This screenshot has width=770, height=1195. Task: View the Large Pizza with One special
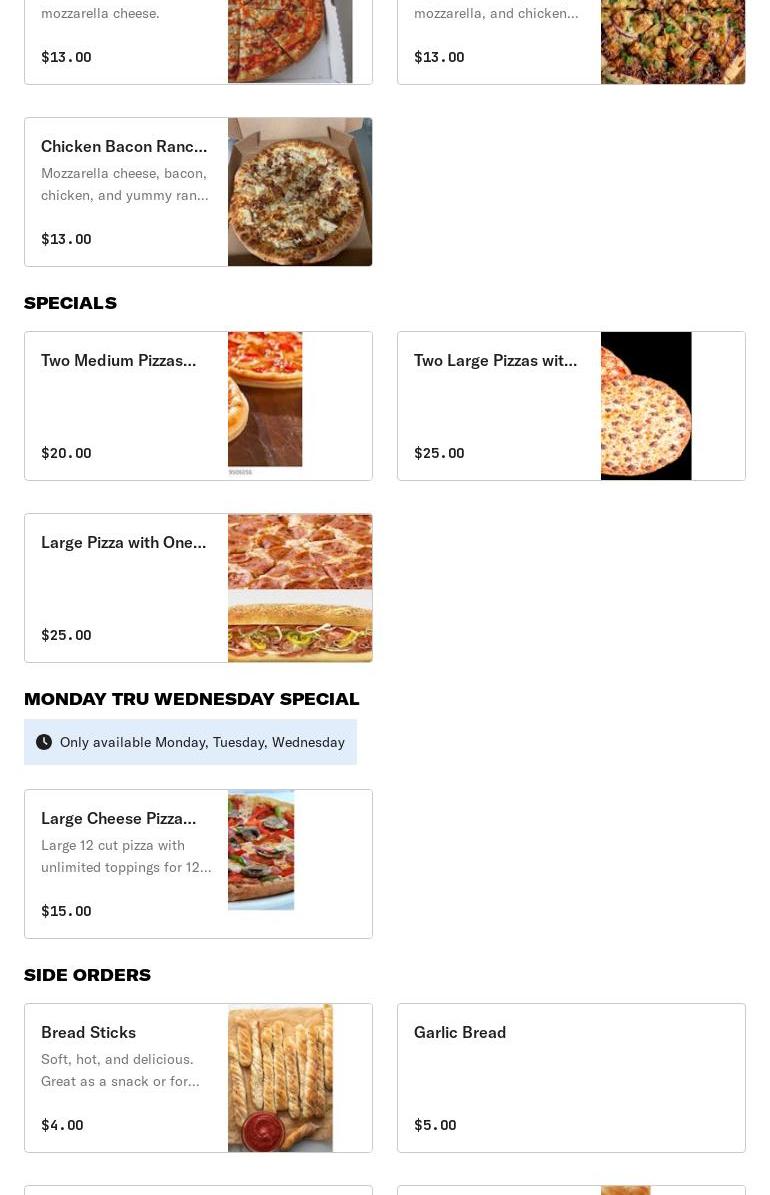198,588
